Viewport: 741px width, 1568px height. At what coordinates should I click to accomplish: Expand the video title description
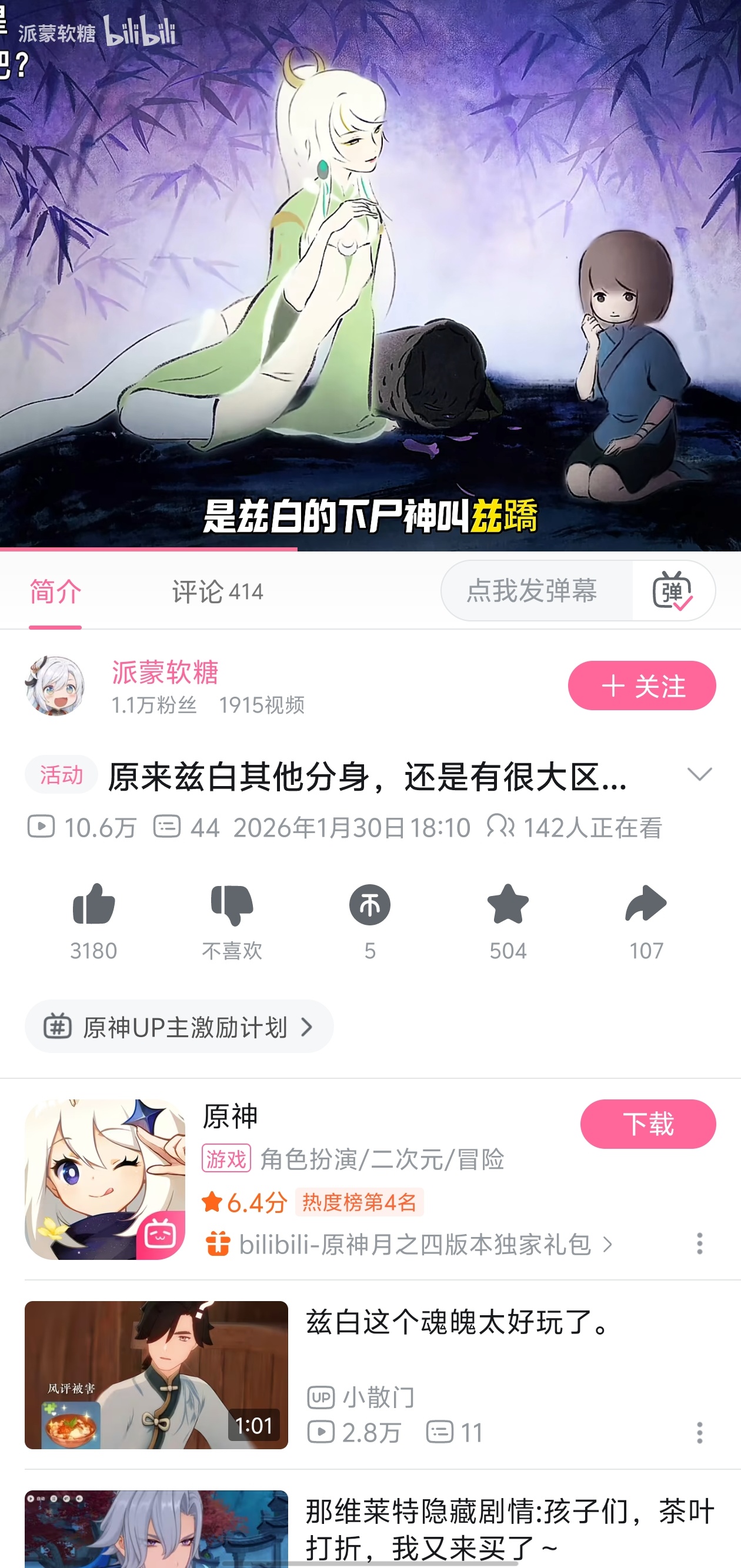(x=699, y=774)
